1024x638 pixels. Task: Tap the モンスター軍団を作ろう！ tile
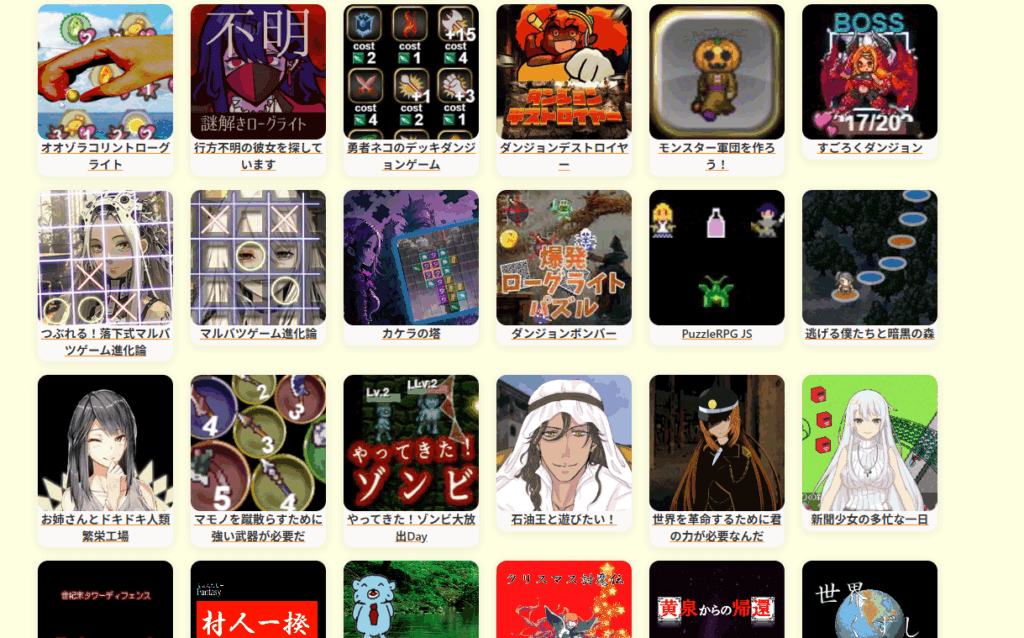click(x=717, y=72)
